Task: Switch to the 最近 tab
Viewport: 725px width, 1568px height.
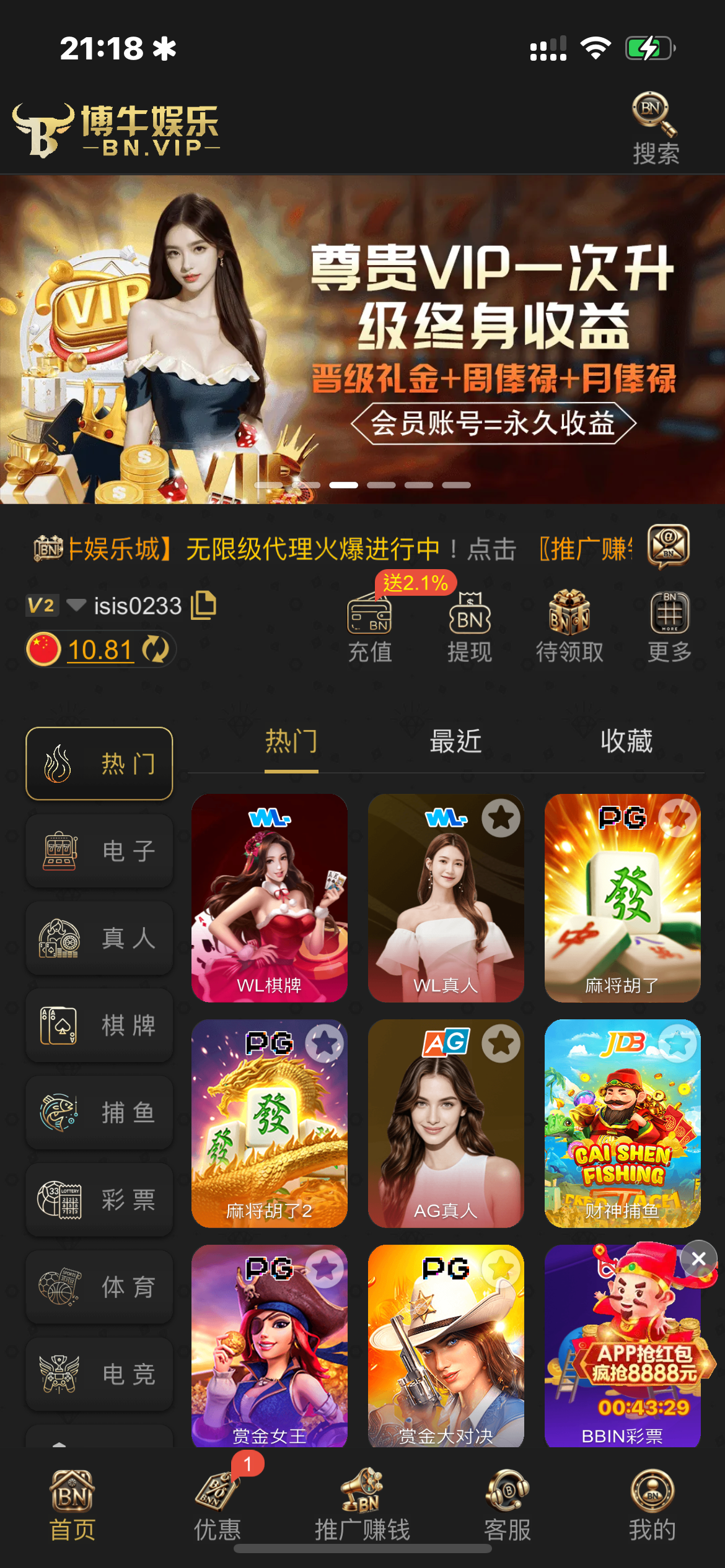Action: click(x=454, y=741)
